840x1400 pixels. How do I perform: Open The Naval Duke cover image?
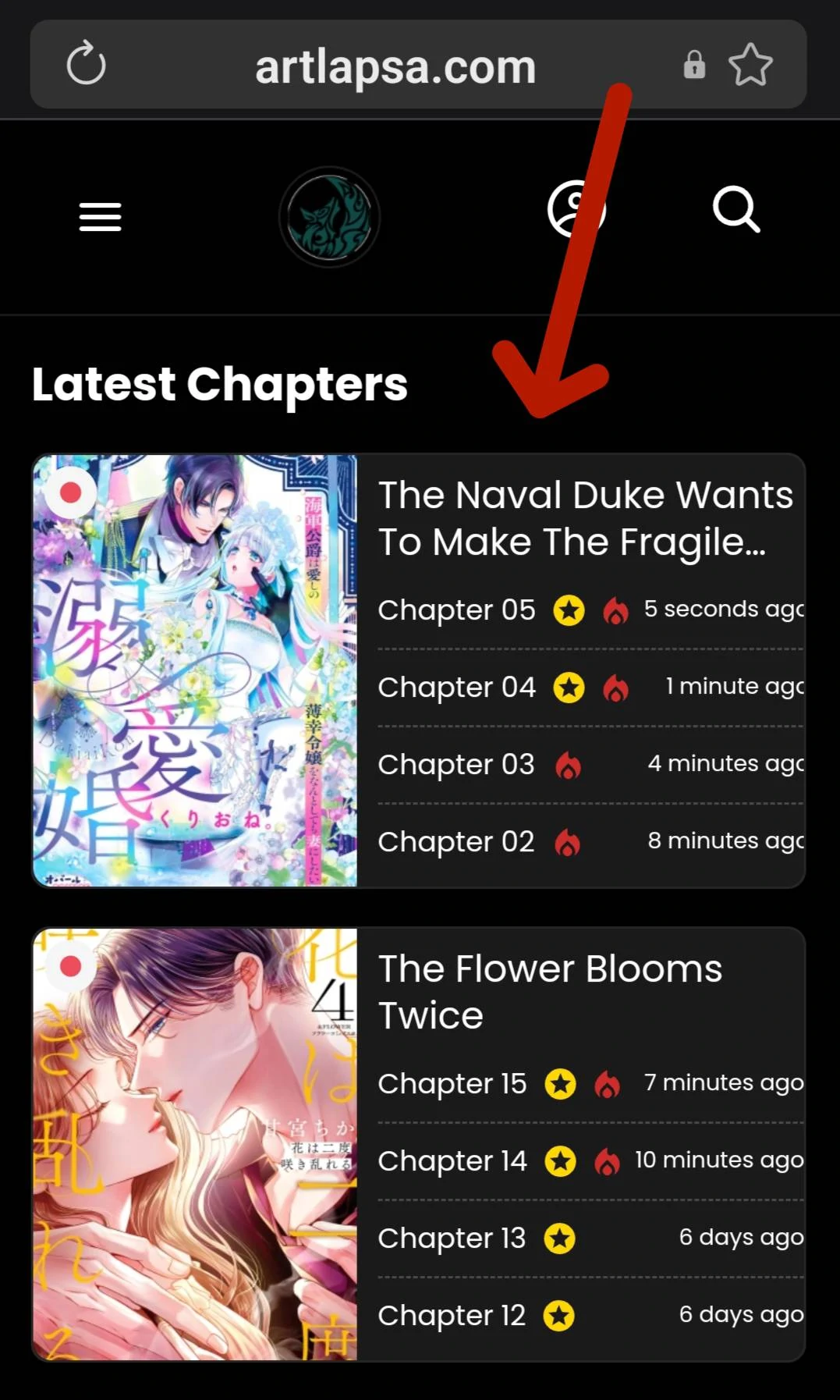[x=195, y=670]
